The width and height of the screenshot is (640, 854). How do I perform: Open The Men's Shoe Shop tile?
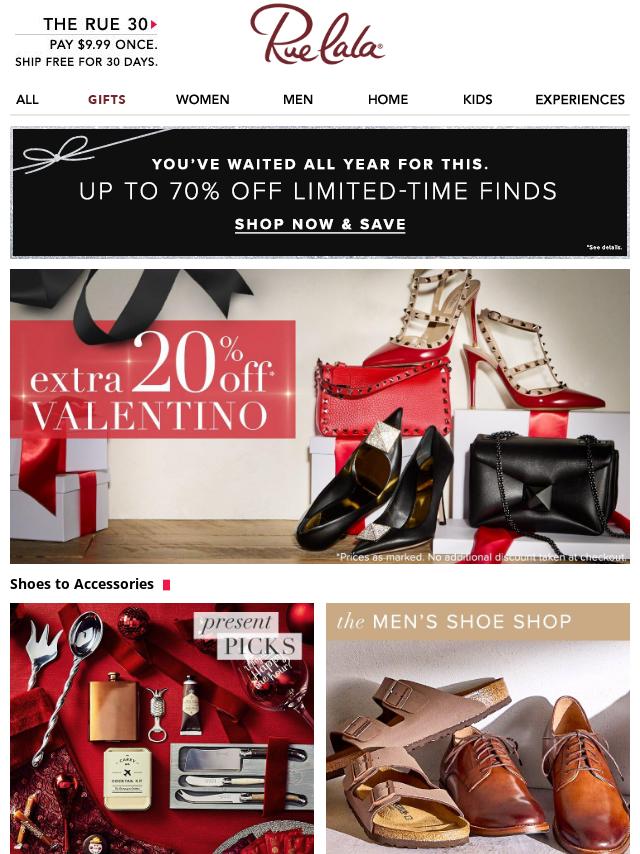pyautogui.click(x=478, y=727)
